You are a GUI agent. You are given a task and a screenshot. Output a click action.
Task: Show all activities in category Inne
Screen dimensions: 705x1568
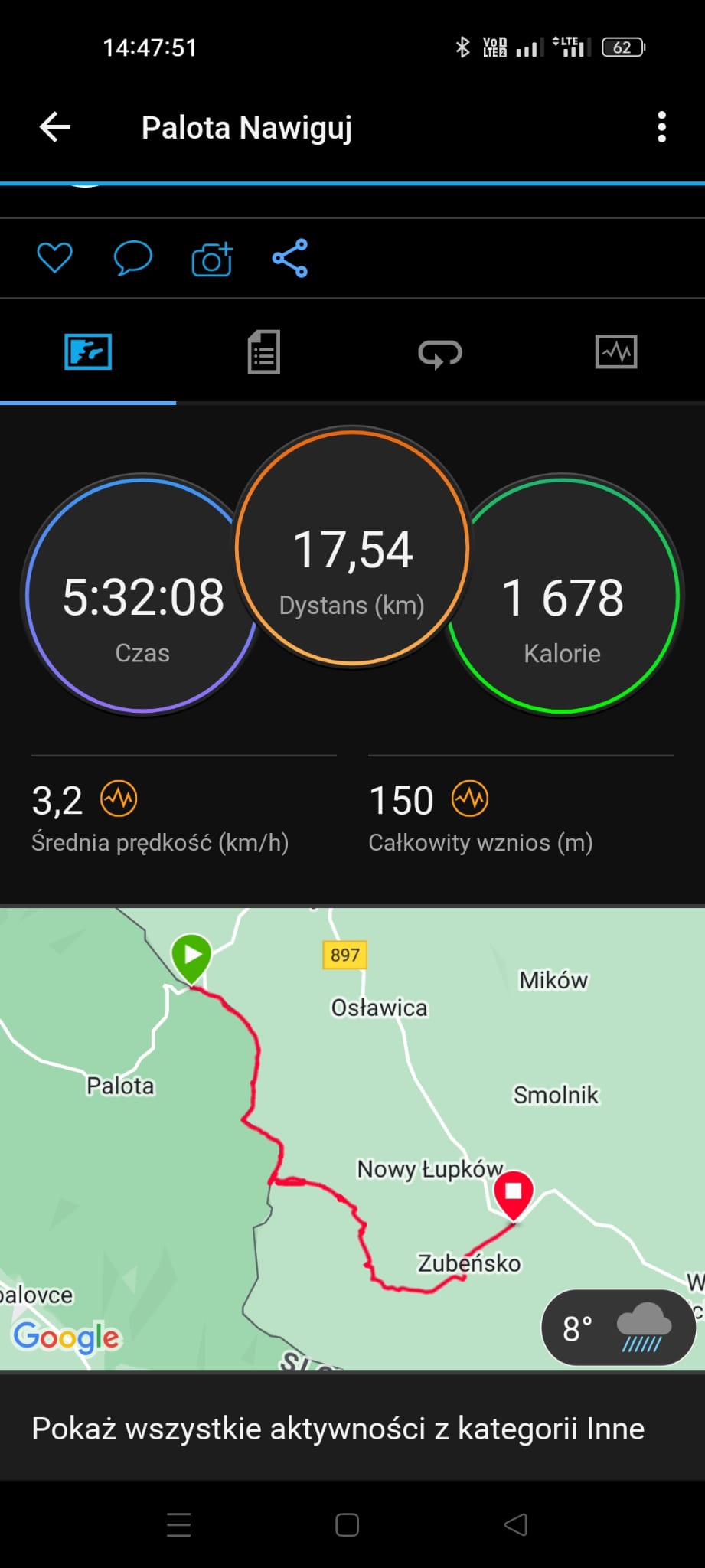tap(338, 1429)
